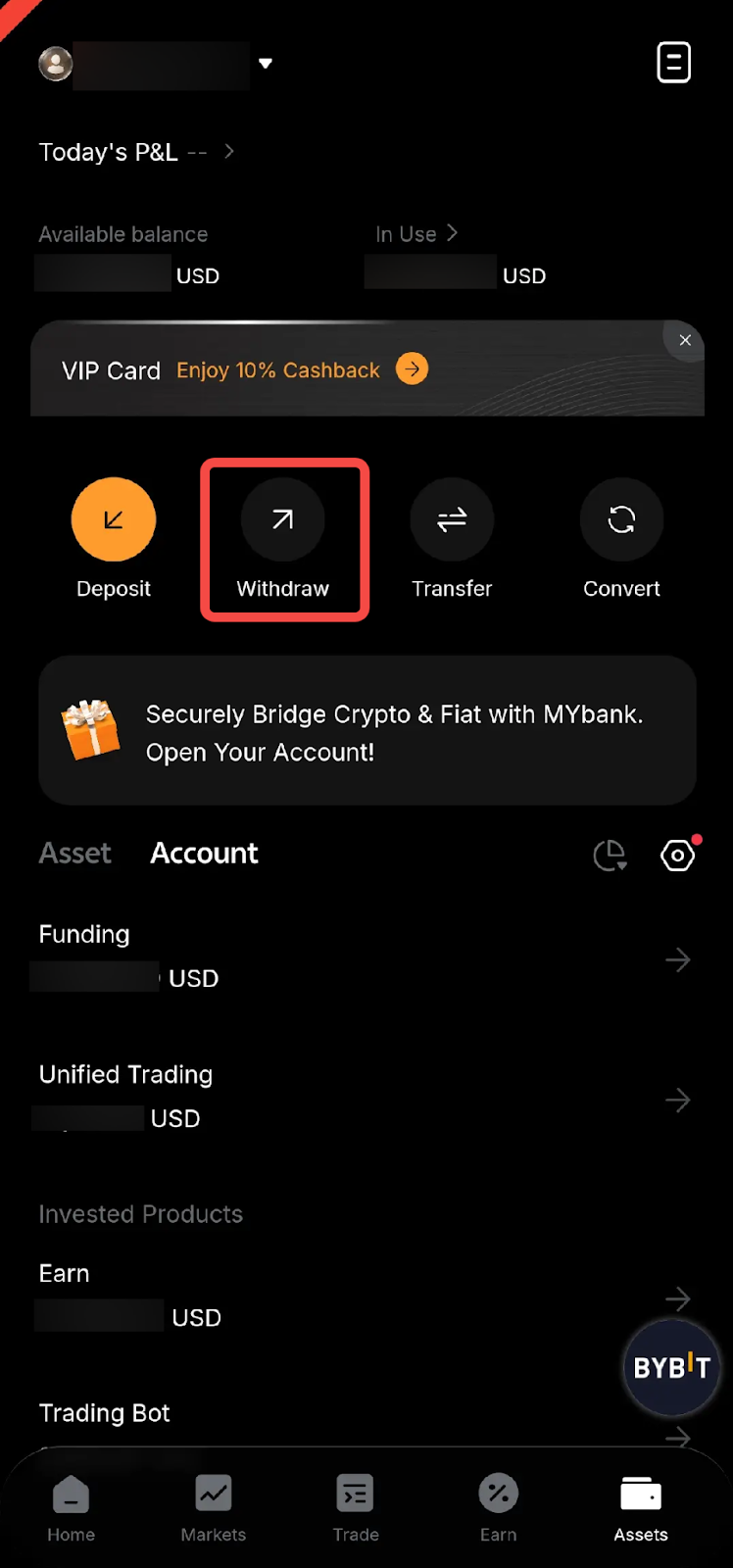
Task: Open the Convert tool
Action: pos(621,520)
